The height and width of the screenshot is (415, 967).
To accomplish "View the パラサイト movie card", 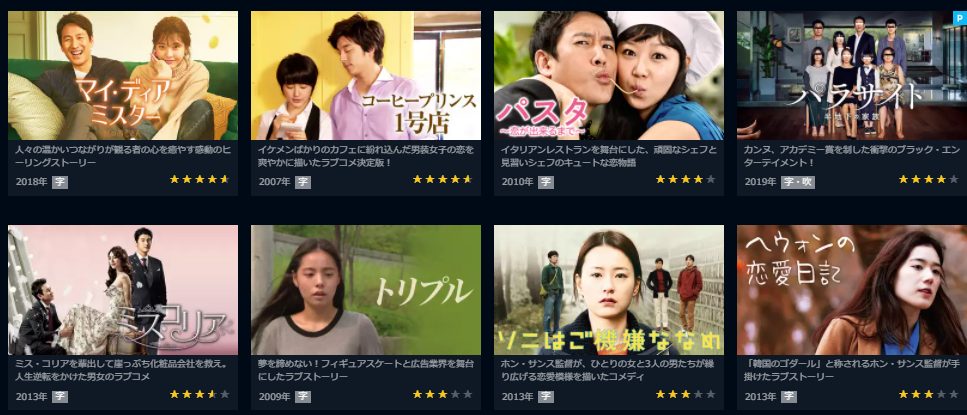I will pos(851,76).
